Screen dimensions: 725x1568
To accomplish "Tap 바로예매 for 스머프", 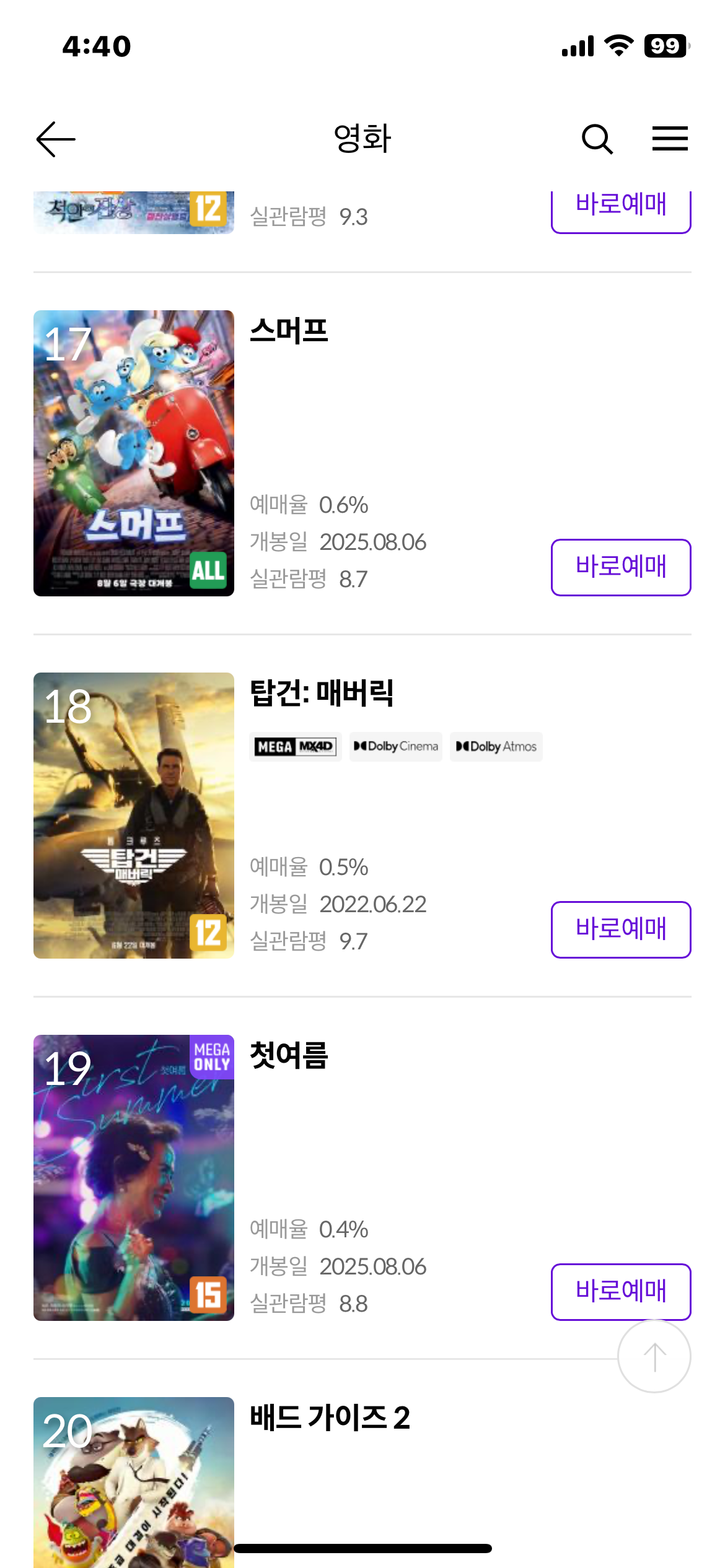I will click(x=621, y=567).
